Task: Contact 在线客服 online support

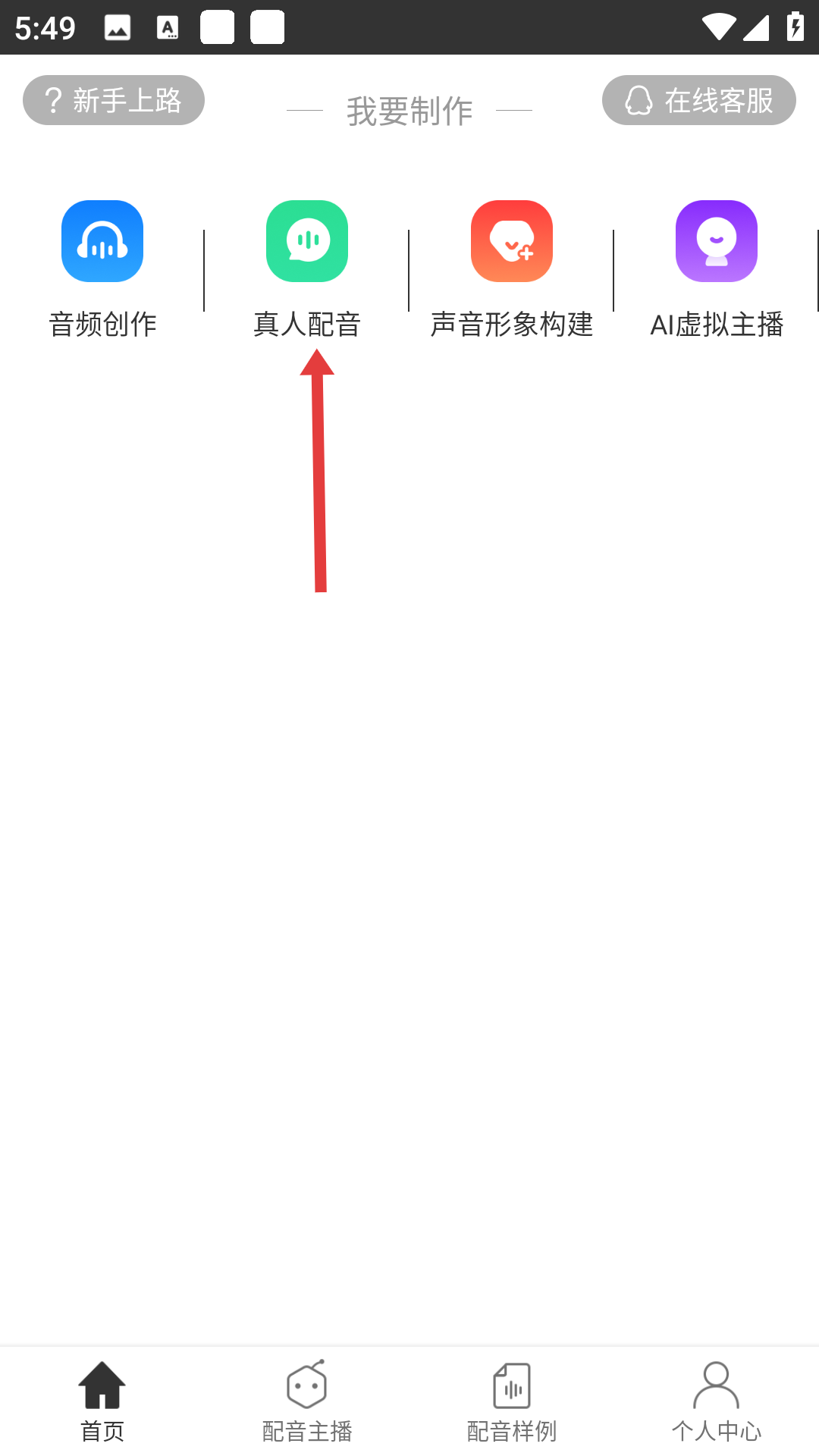Action: click(698, 100)
